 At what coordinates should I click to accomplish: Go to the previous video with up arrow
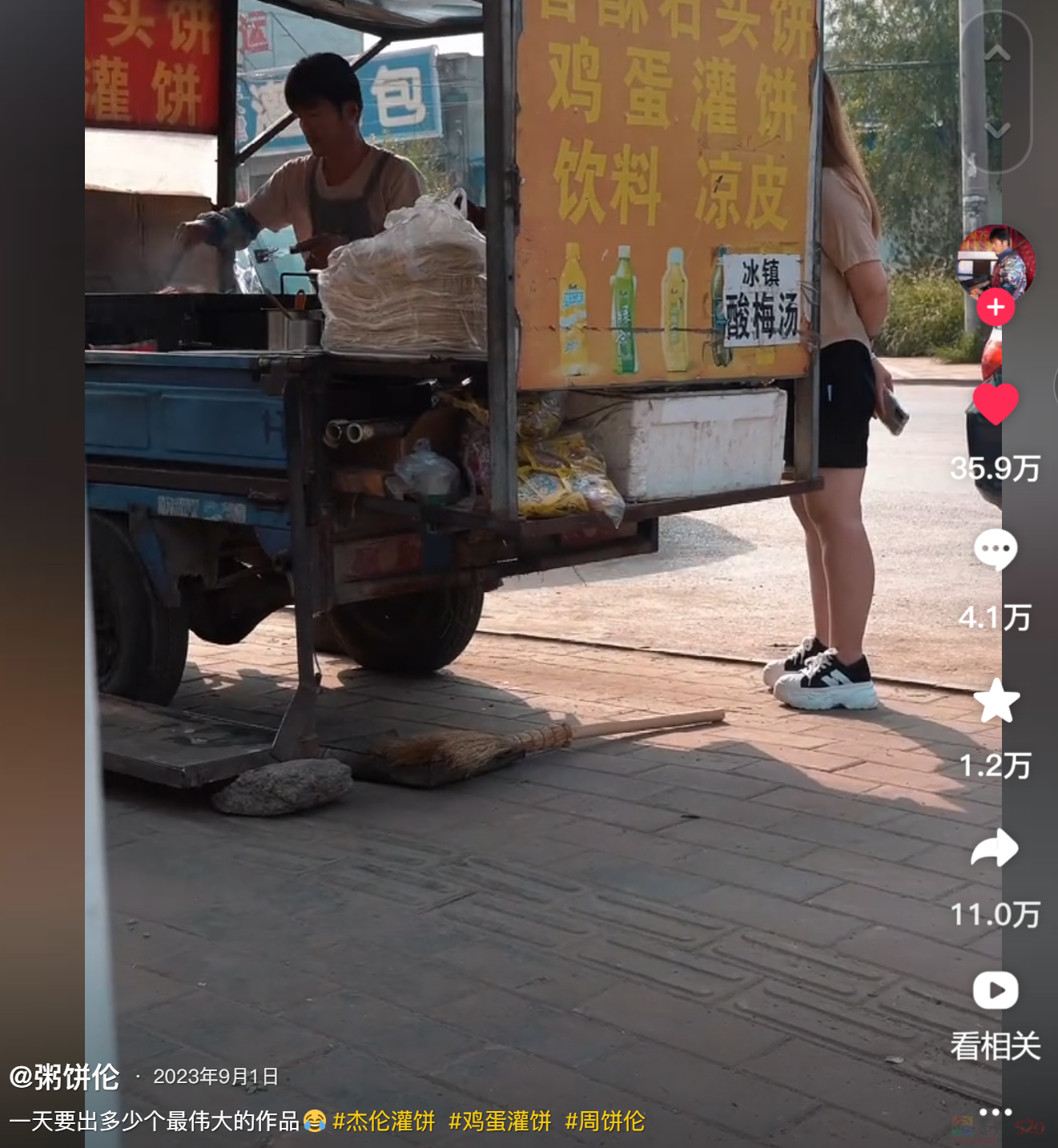tap(996, 54)
